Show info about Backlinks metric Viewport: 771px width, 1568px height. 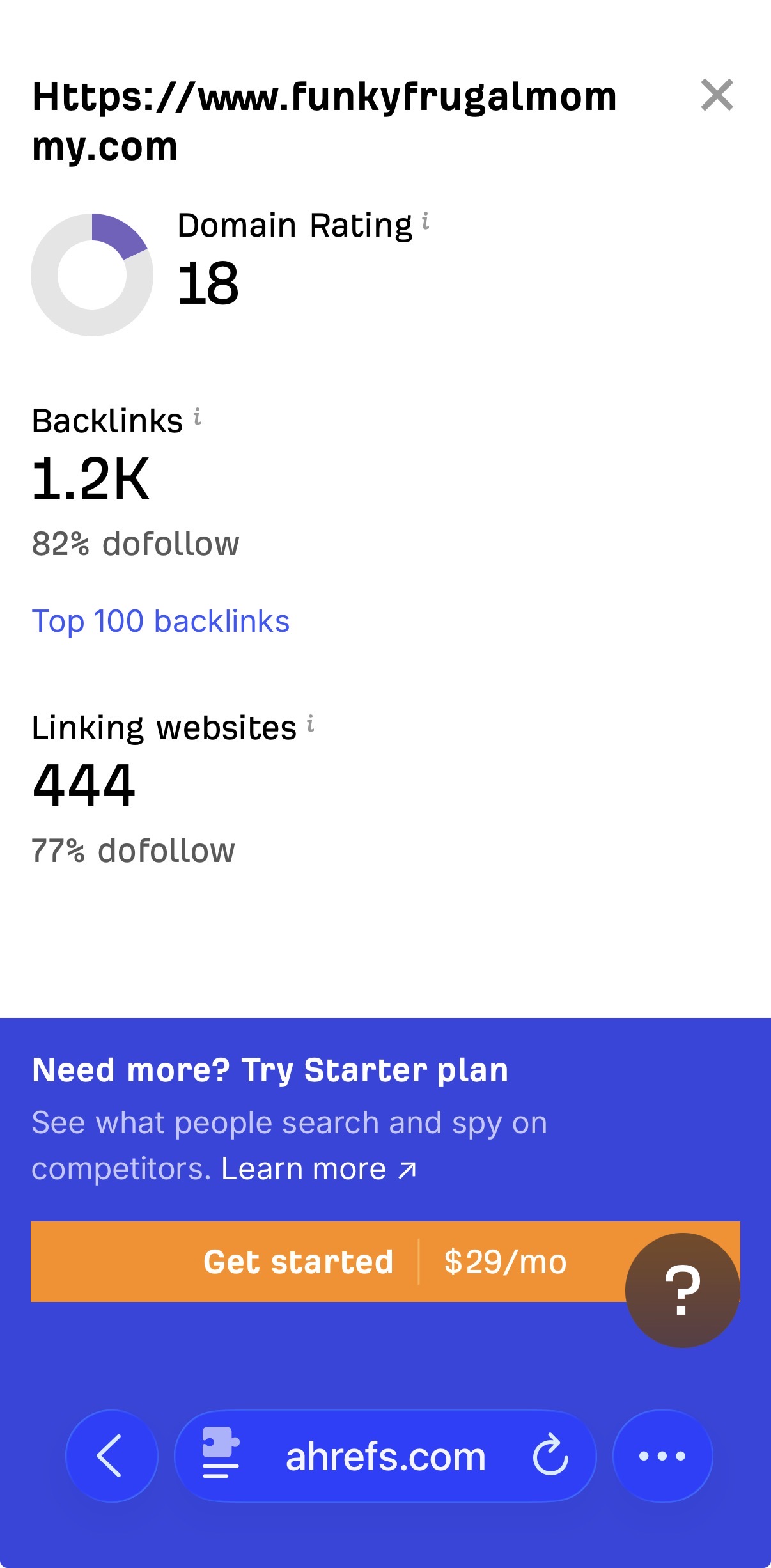click(198, 417)
